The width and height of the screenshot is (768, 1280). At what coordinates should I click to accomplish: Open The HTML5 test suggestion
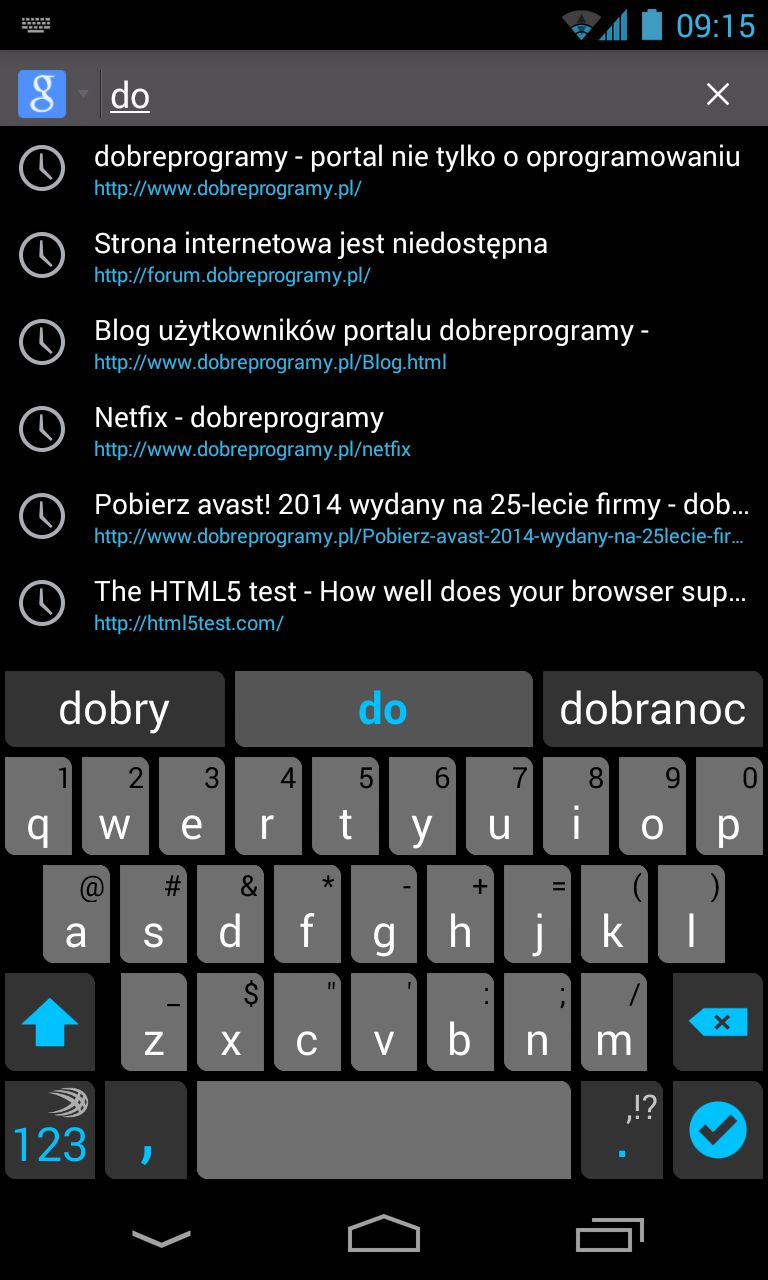pos(384,605)
